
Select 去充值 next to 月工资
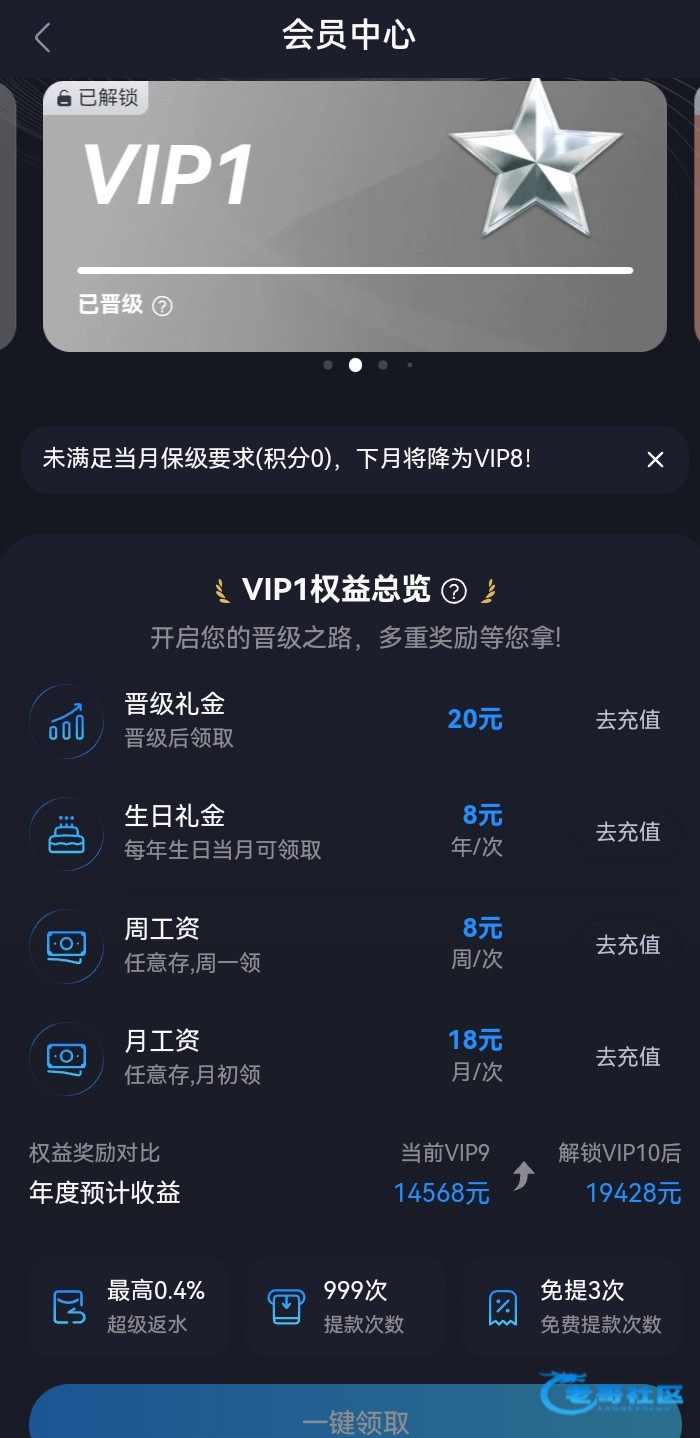(627, 1057)
